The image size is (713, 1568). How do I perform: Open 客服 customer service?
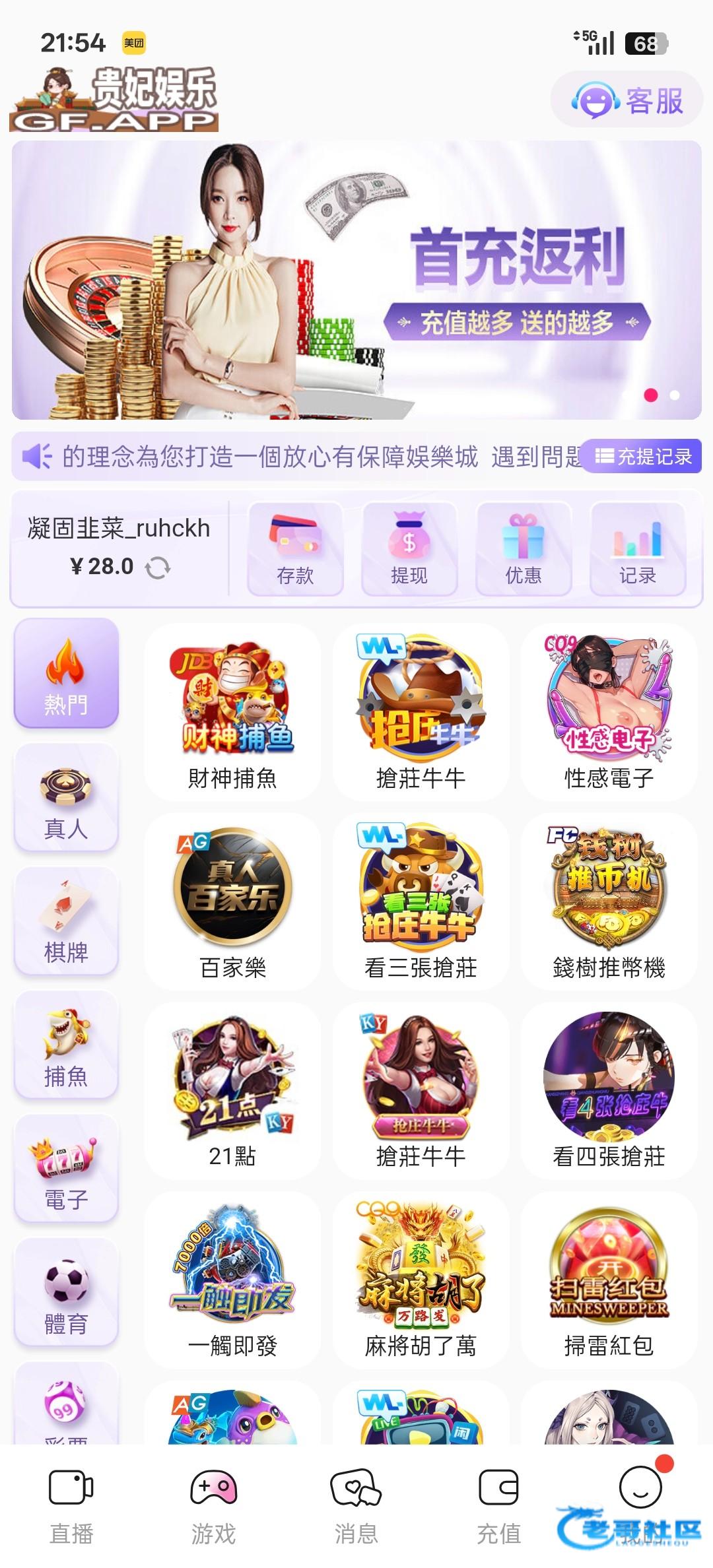627,100
